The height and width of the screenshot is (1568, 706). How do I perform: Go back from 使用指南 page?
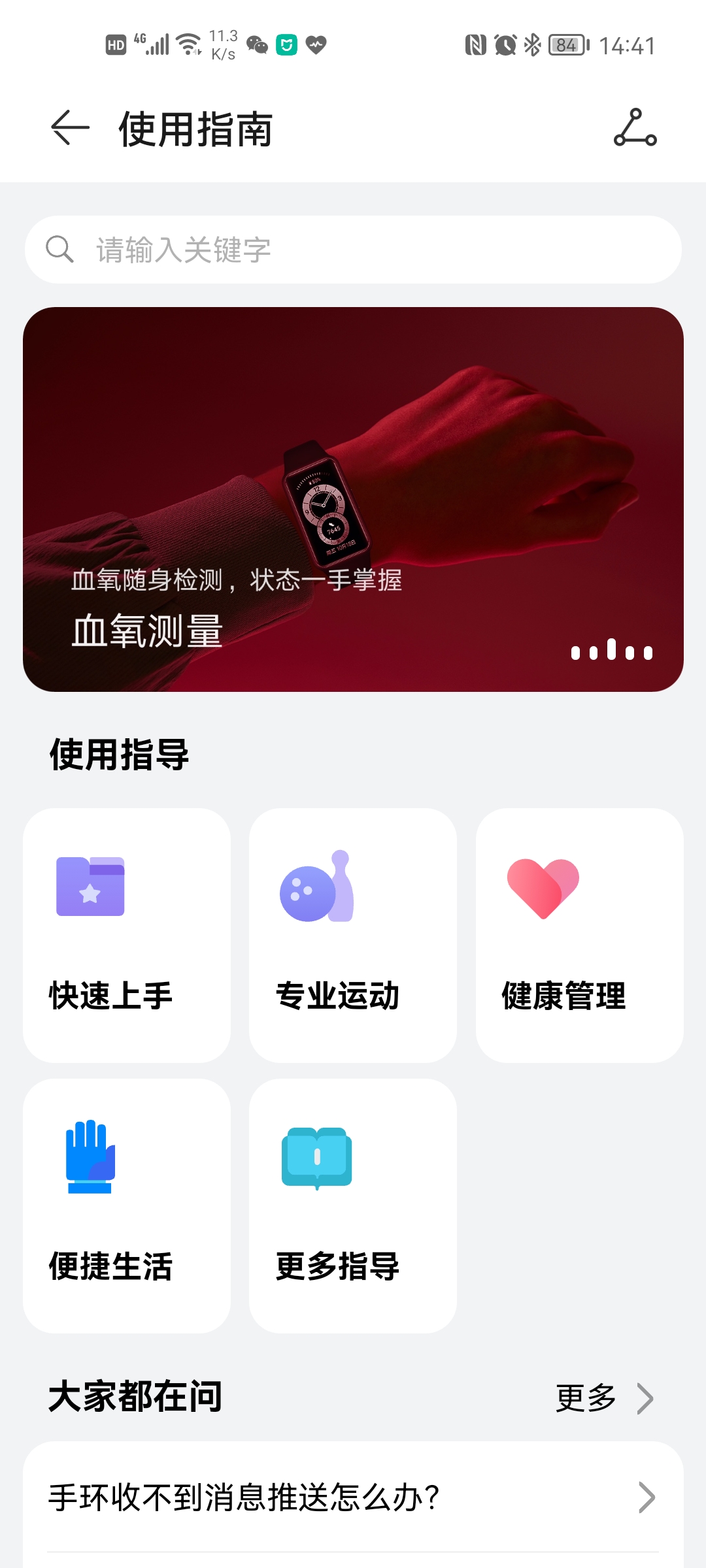(70, 128)
